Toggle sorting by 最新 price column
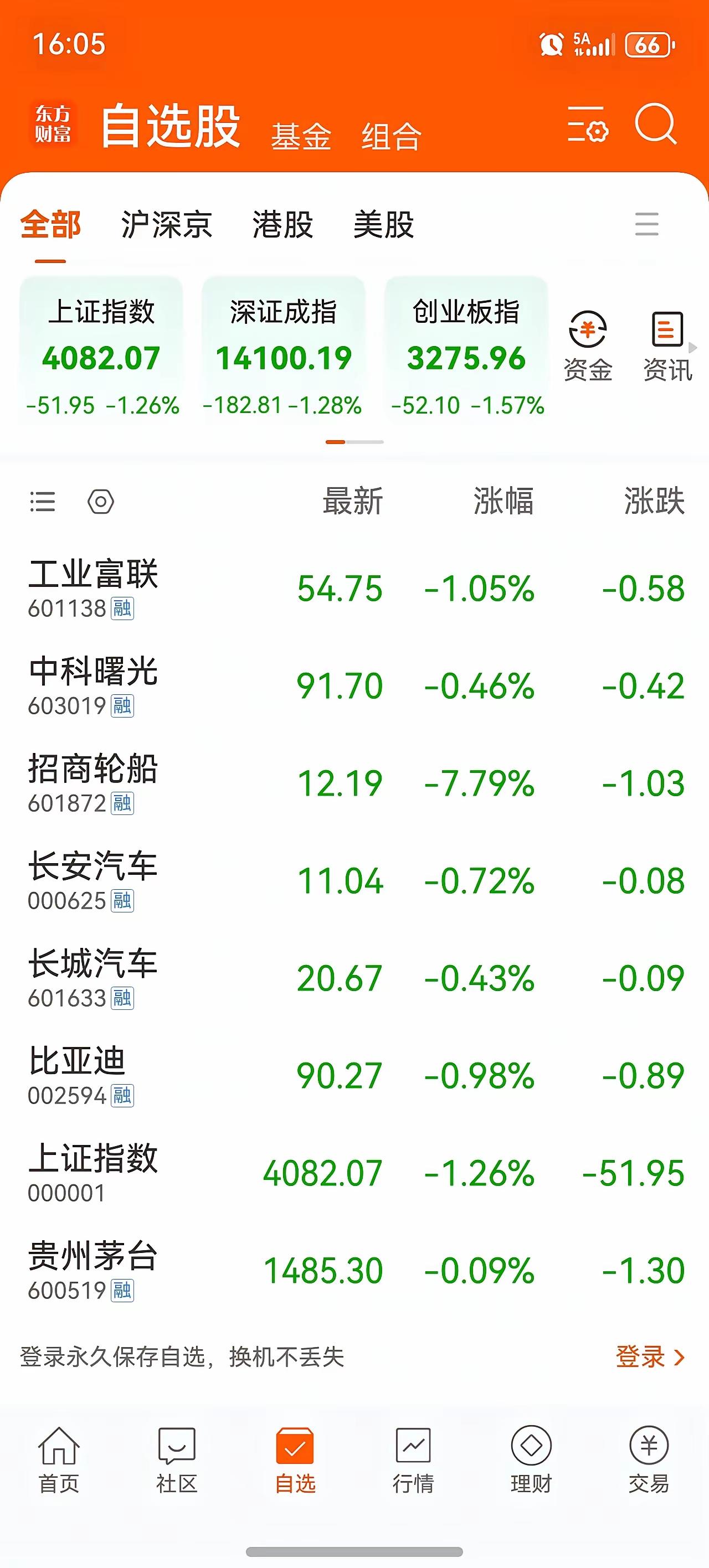 click(352, 503)
